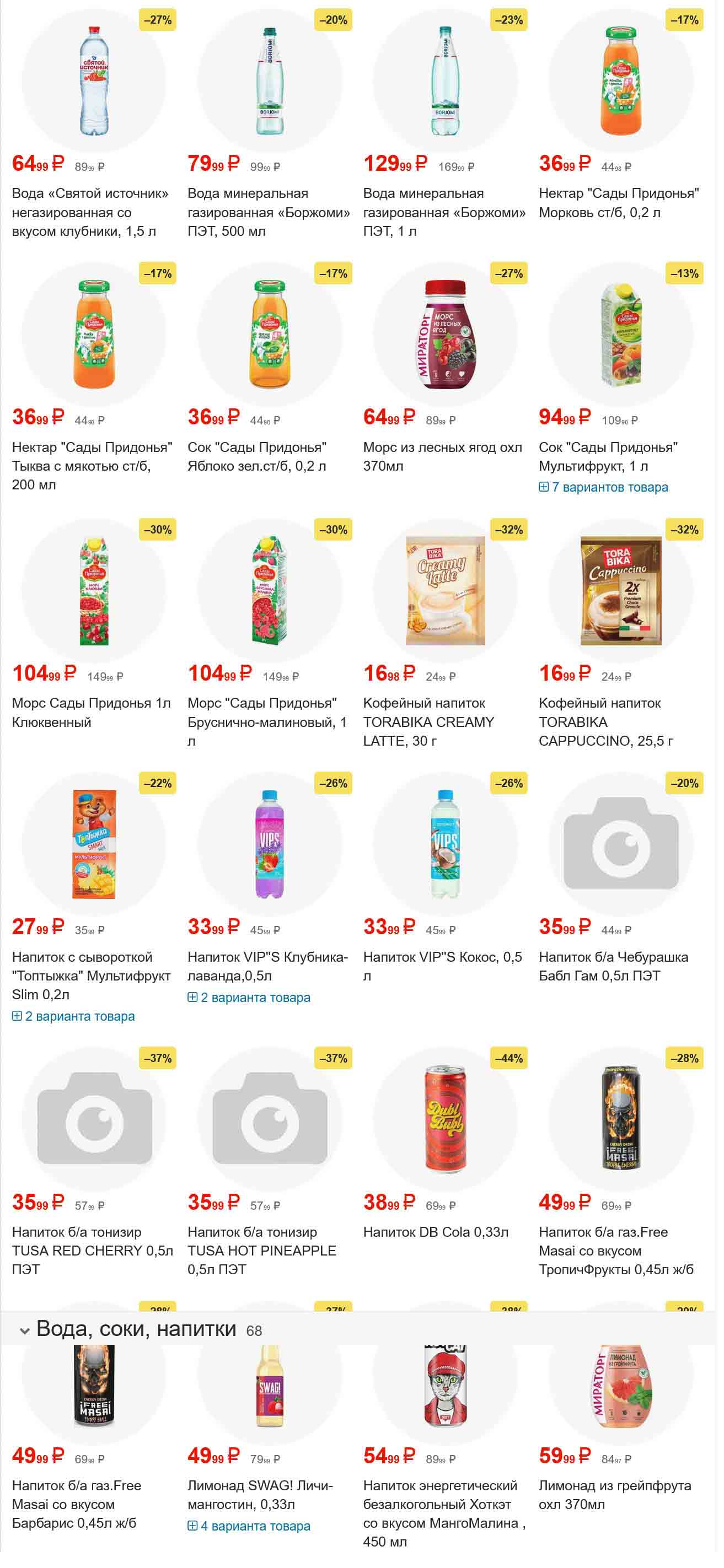The height and width of the screenshot is (1568, 724).
Task: Open Боржоми ПЭТ 500 мл product
Action: [268, 212]
